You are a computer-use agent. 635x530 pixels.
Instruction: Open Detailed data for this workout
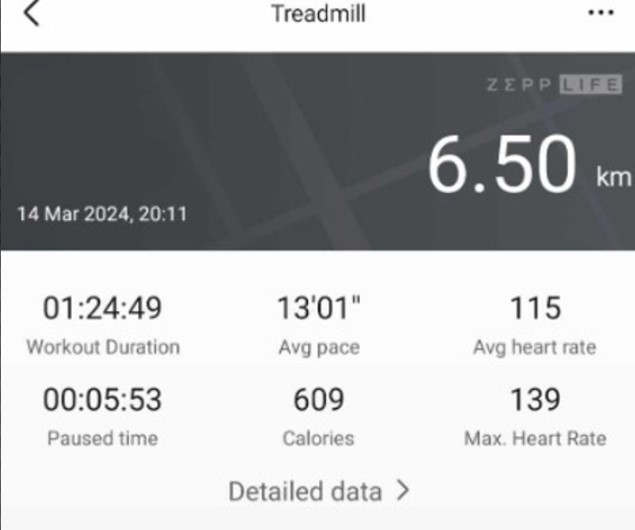pos(319,491)
